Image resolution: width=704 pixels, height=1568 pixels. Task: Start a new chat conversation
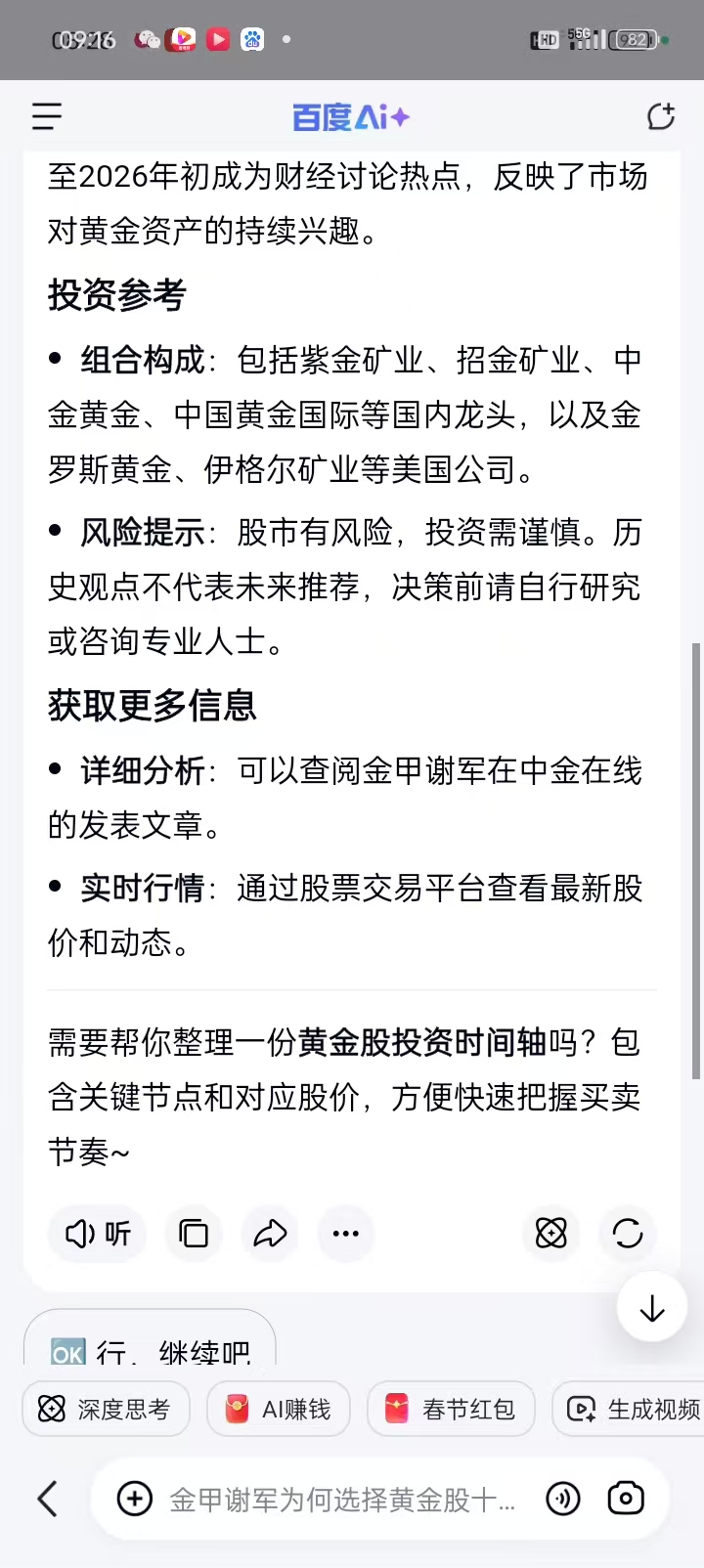tap(661, 116)
